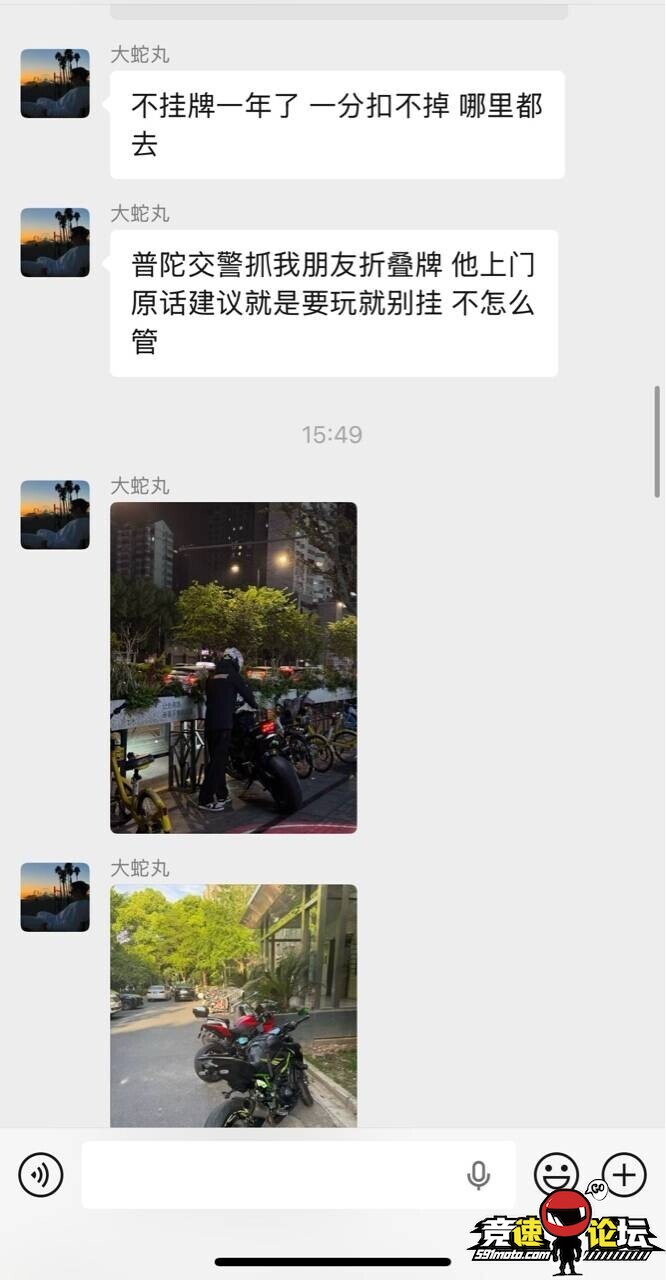
Task: Tap the microphone in the input field
Action: [x=479, y=1175]
